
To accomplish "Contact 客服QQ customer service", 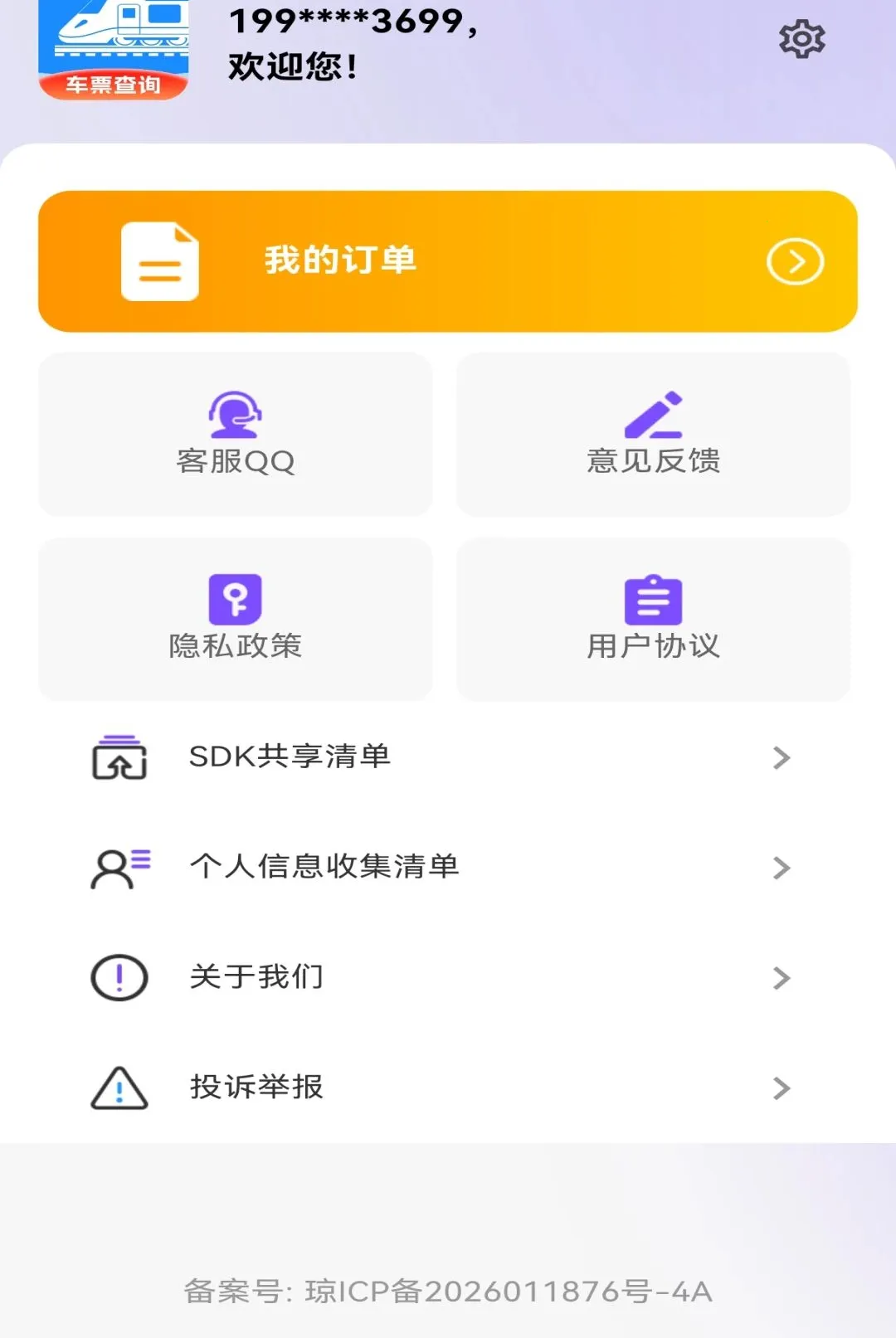I will (236, 434).
